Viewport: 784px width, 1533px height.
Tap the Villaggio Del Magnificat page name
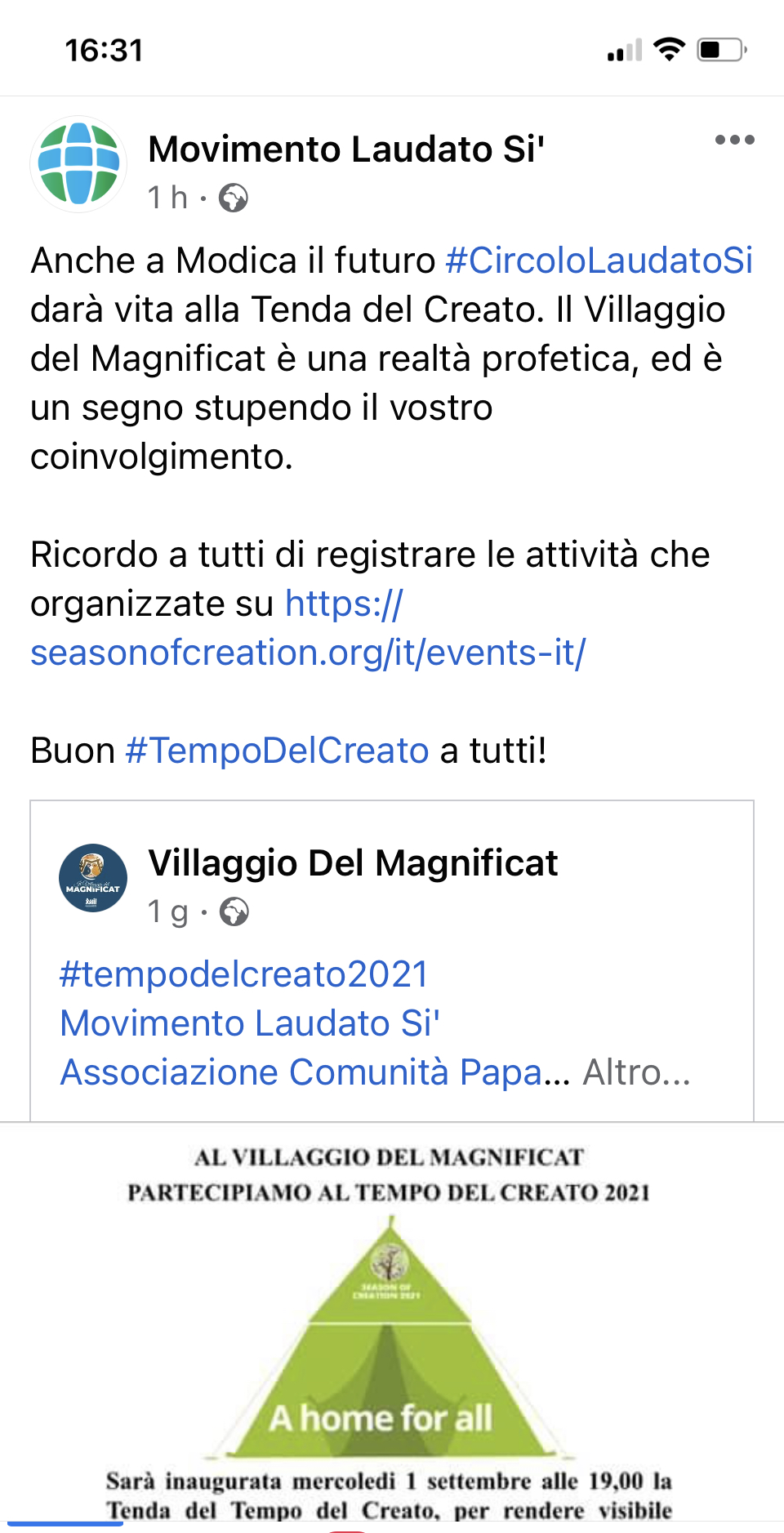353,863
